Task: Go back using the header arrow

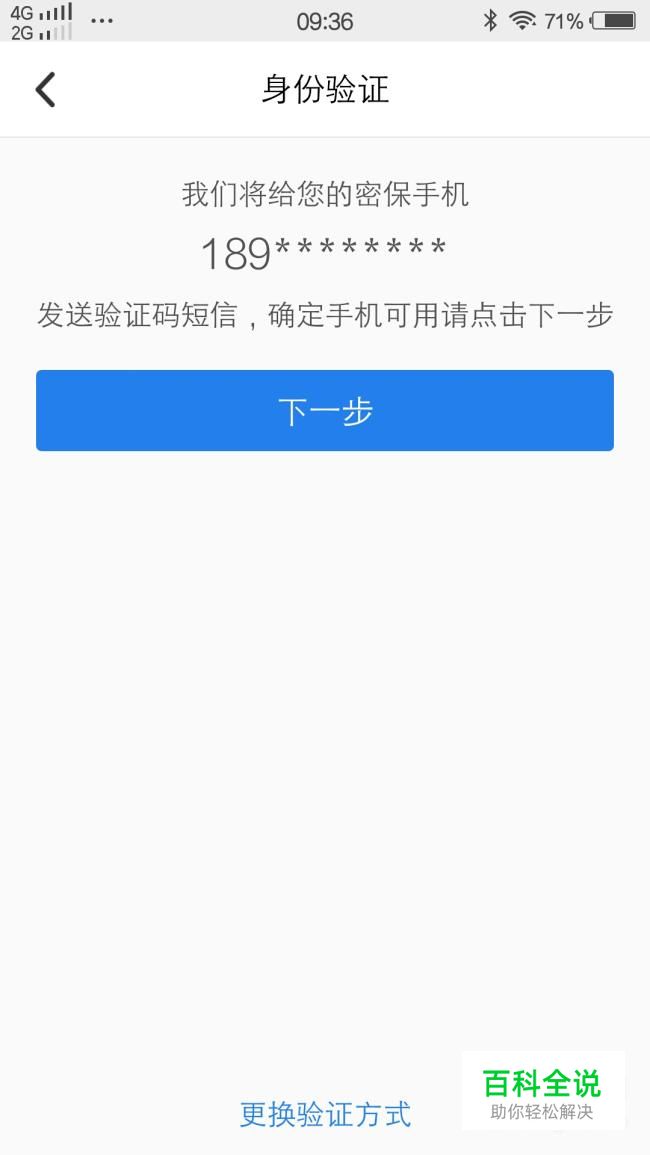Action: pyautogui.click(x=46, y=90)
